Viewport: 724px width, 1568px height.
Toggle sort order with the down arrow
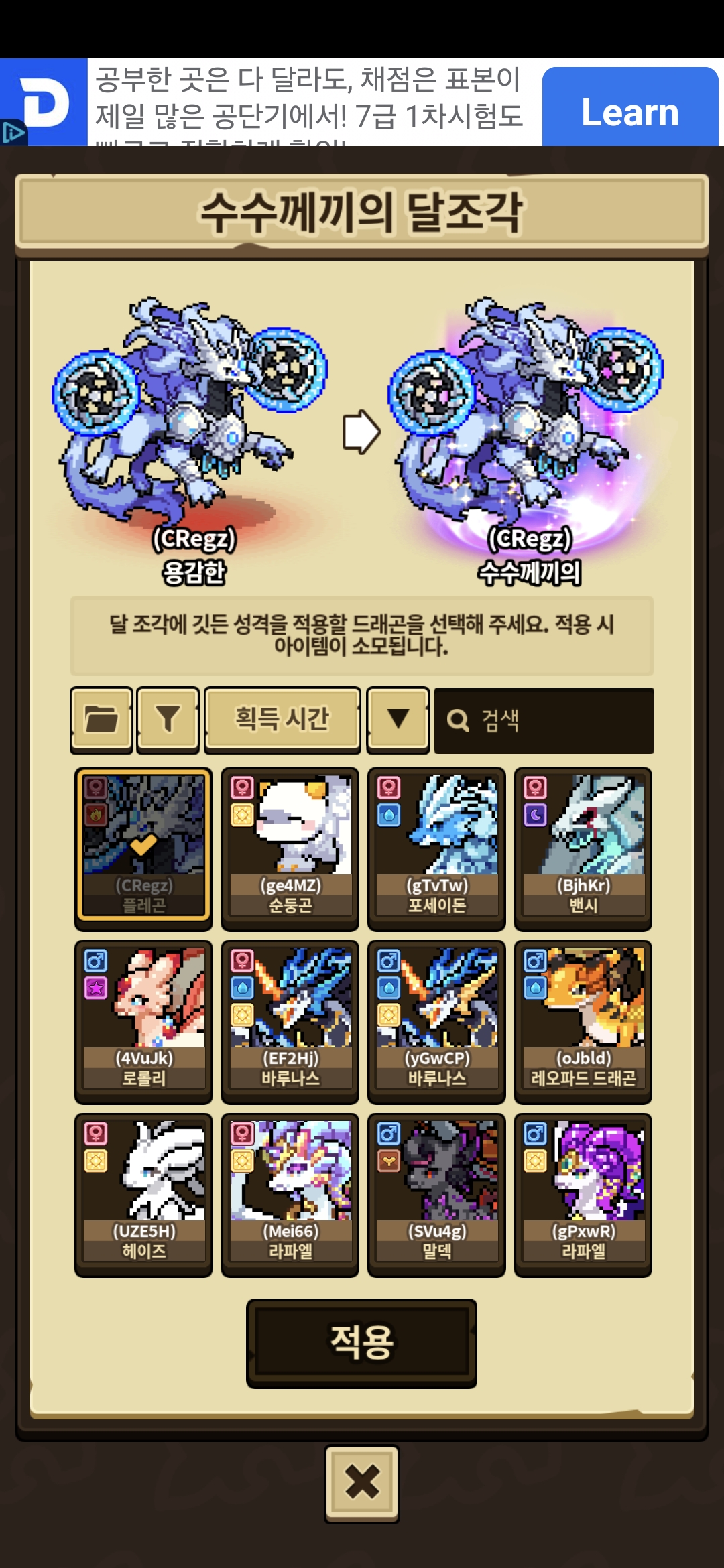(x=398, y=720)
